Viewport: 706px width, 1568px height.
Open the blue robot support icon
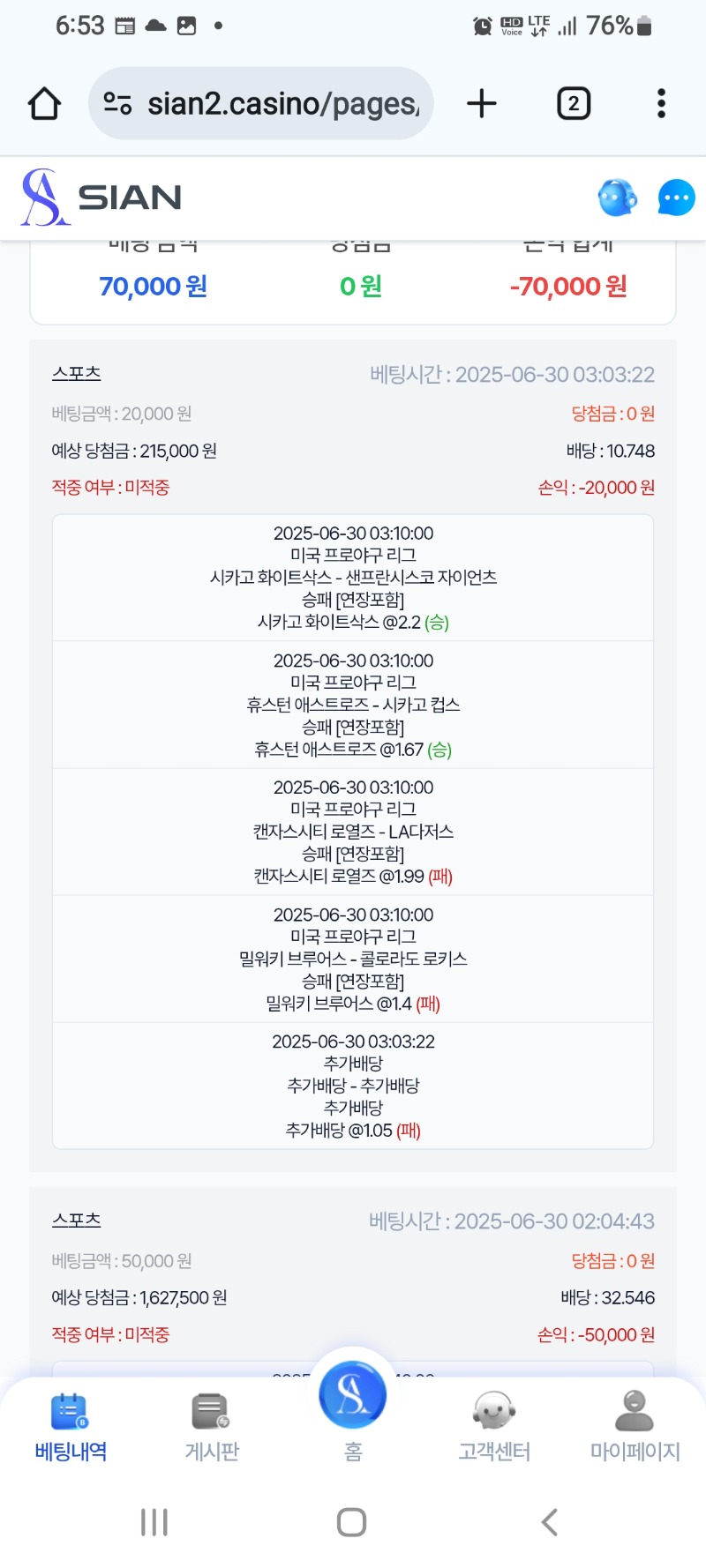click(x=617, y=198)
